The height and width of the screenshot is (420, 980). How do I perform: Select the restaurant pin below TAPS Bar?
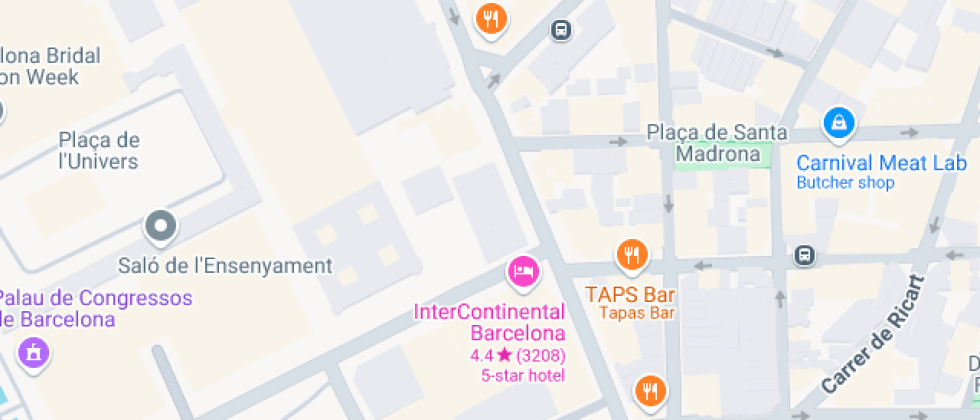click(651, 391)
